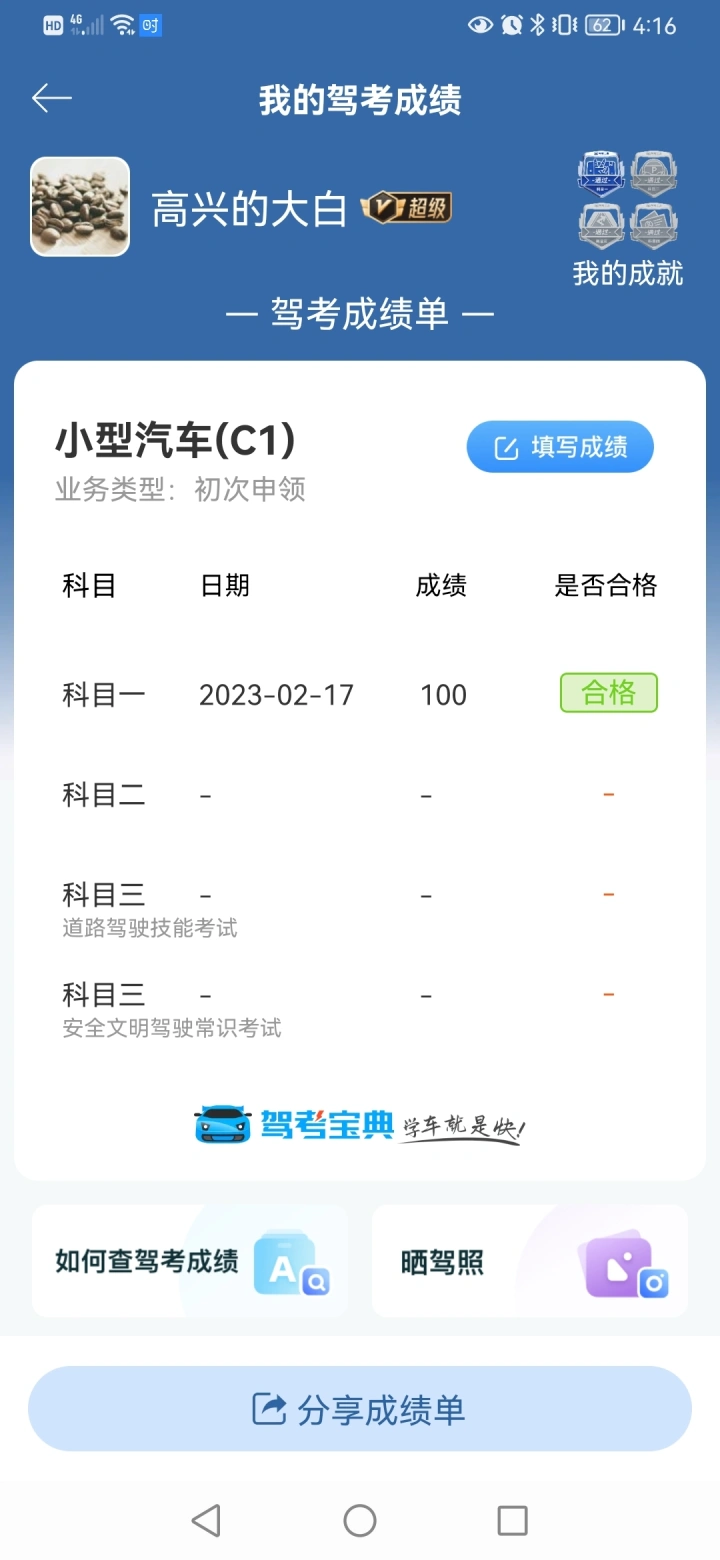This screenshot has height=1560, width=720.
Task: Go back using the top arrow
Action: pos(52,98)
